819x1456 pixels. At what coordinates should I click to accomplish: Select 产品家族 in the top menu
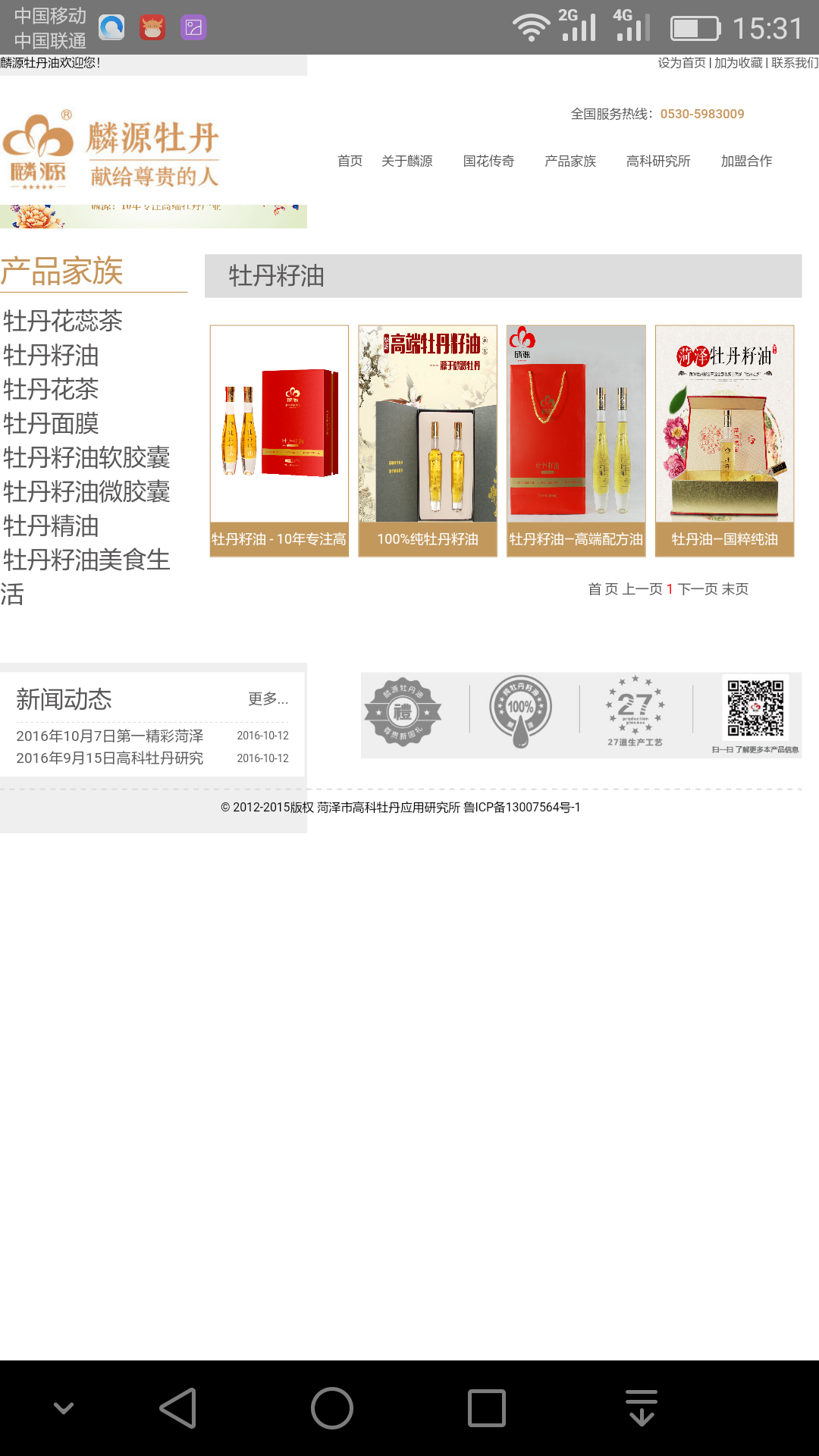pos(570,161)
